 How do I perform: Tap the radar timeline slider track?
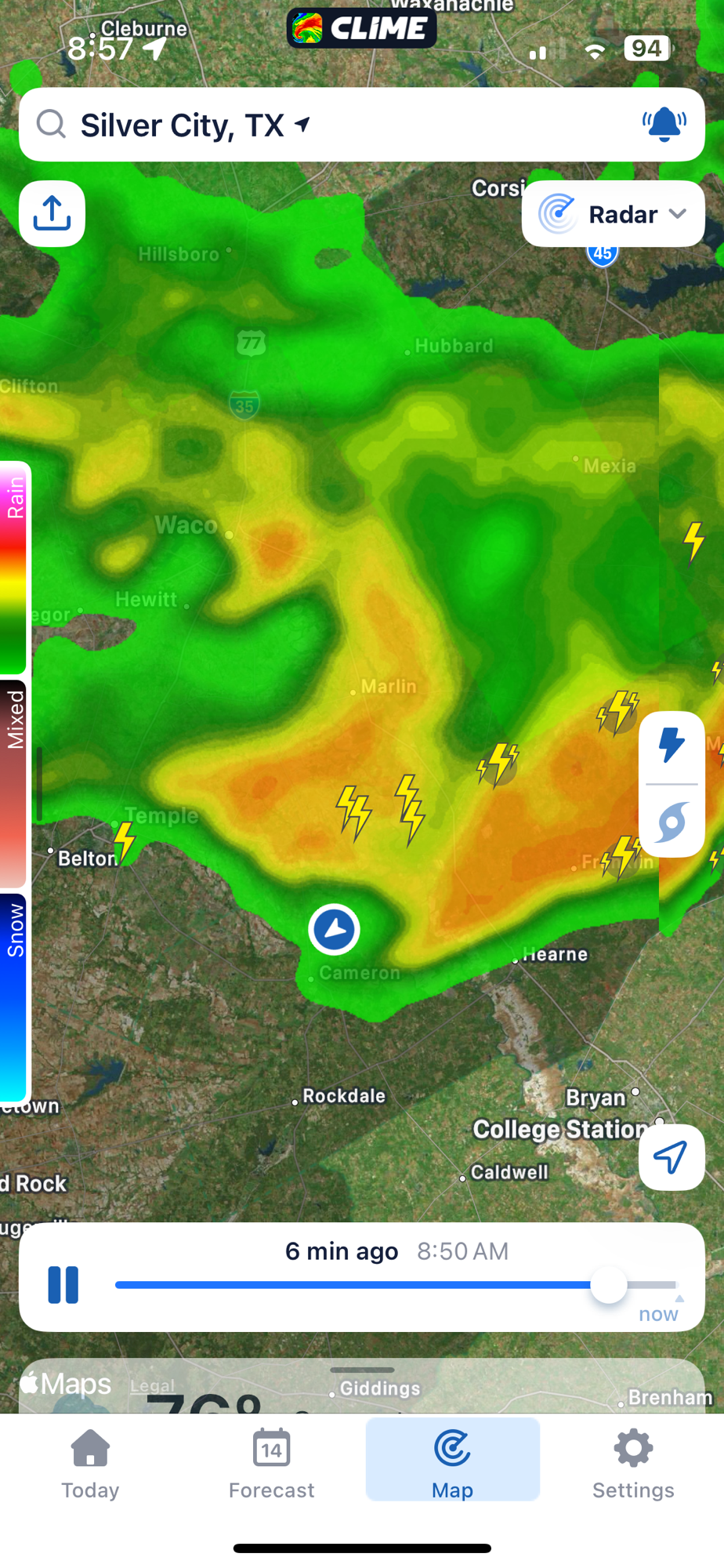click(x=353, y=1285)
